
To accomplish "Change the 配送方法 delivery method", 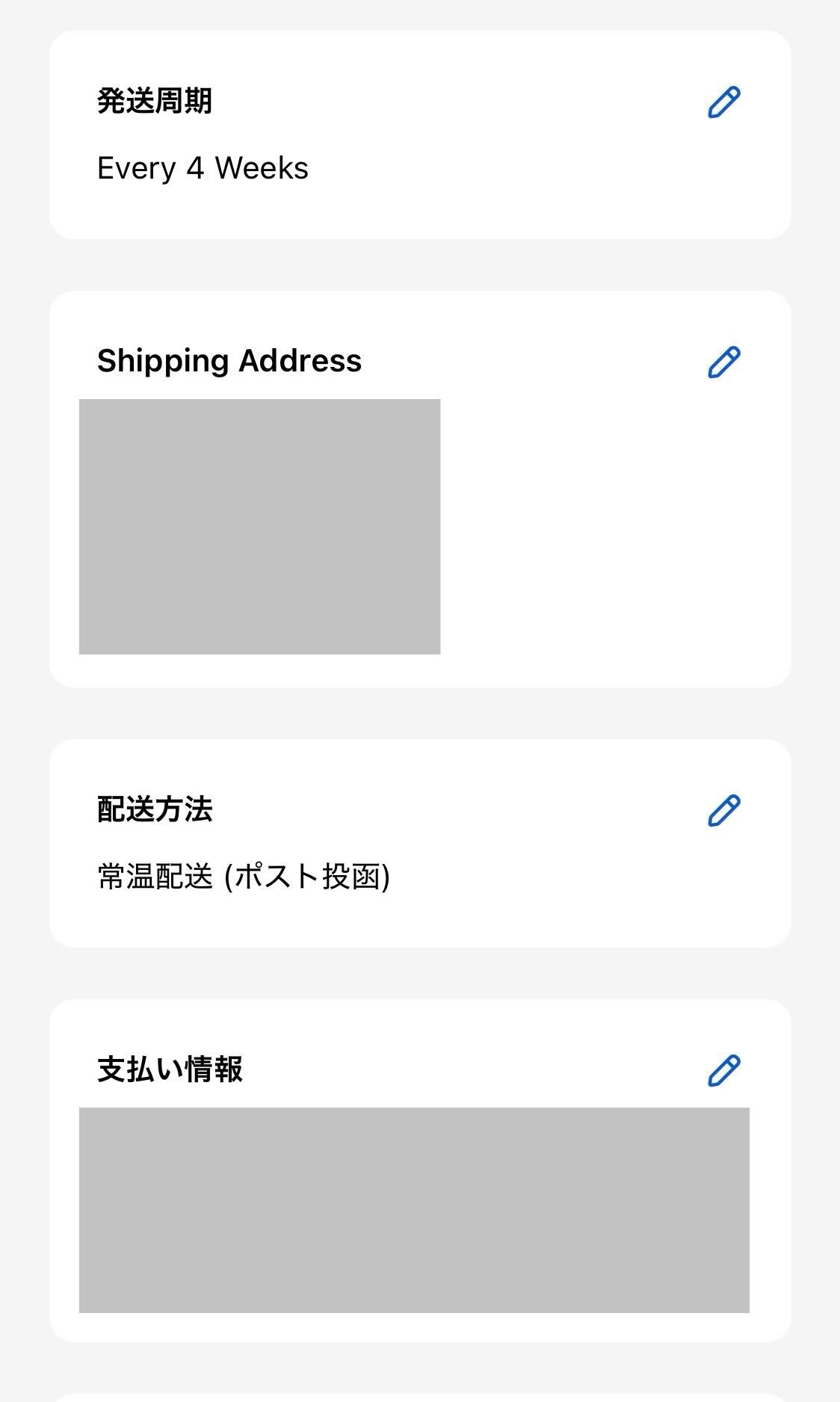I will pyautogui.click(x=723, y=811).
